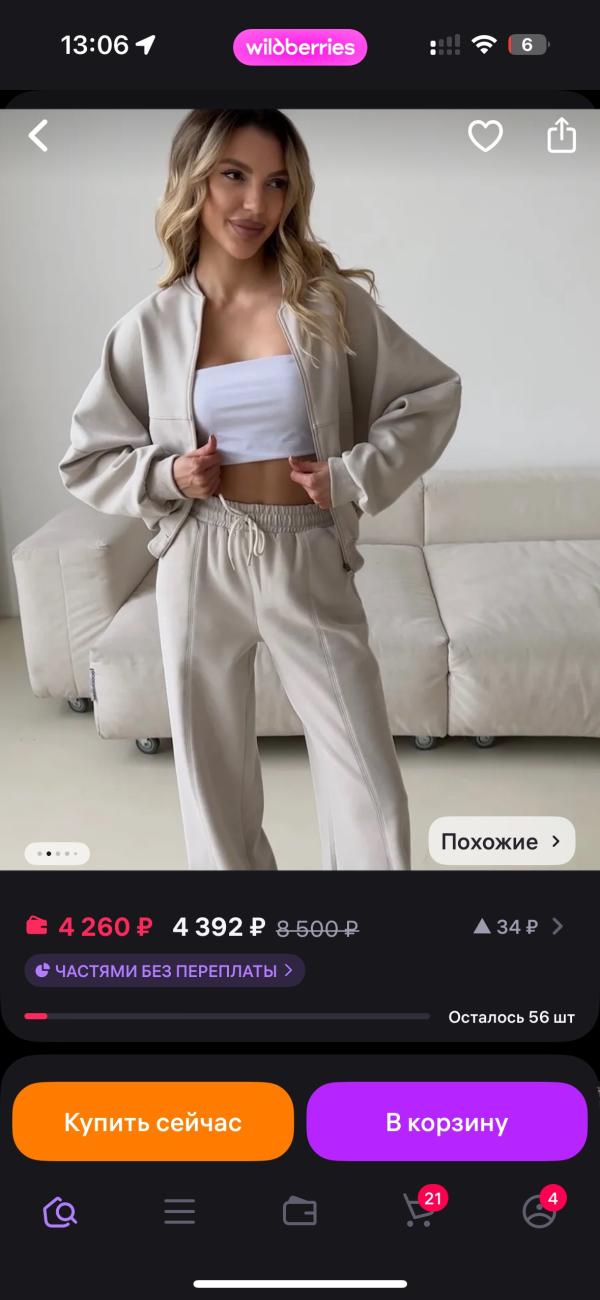Image resolution: width=600 pixels, height=1300 pixels.
Task: Open the catalog menu tab
Action: (180, 1212)
